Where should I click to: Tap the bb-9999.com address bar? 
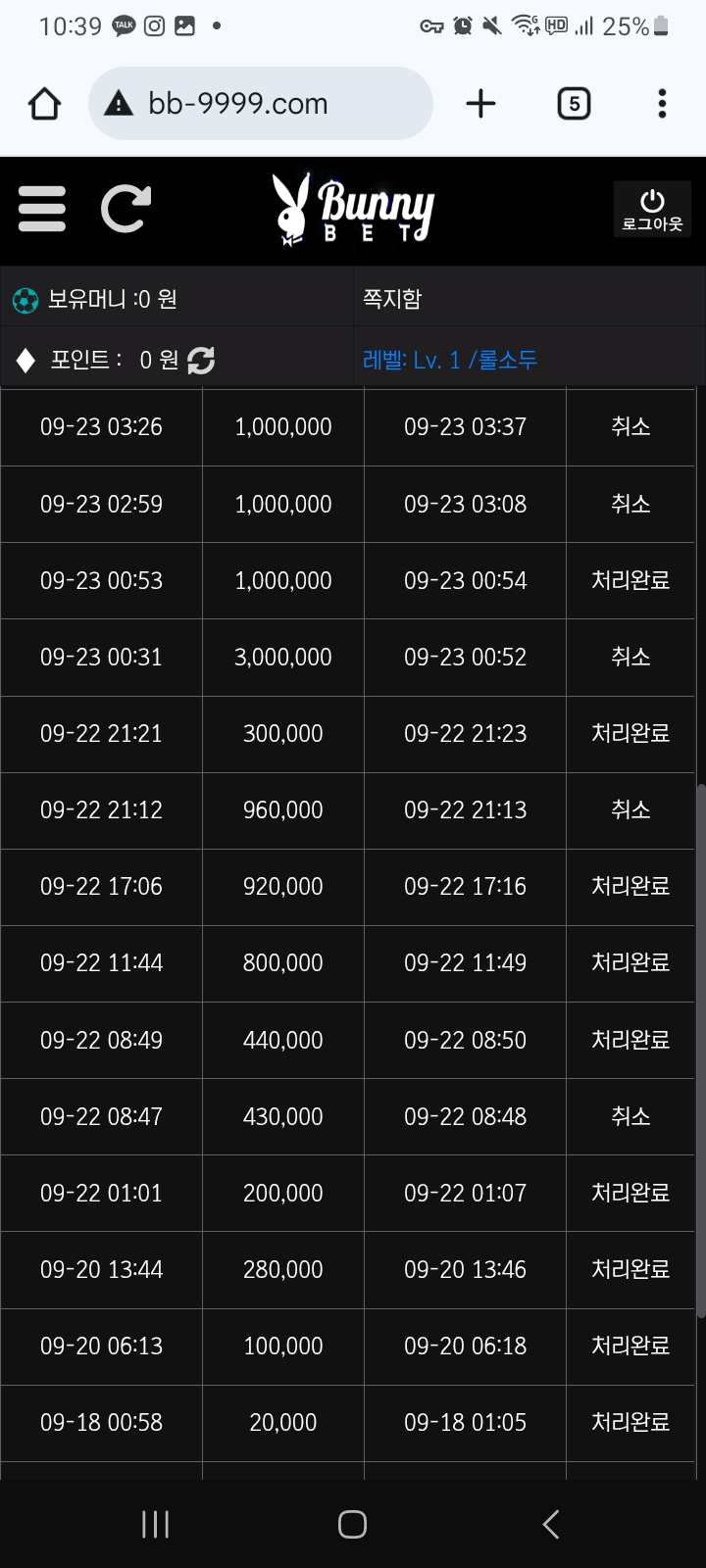click(x=260, y=104)
